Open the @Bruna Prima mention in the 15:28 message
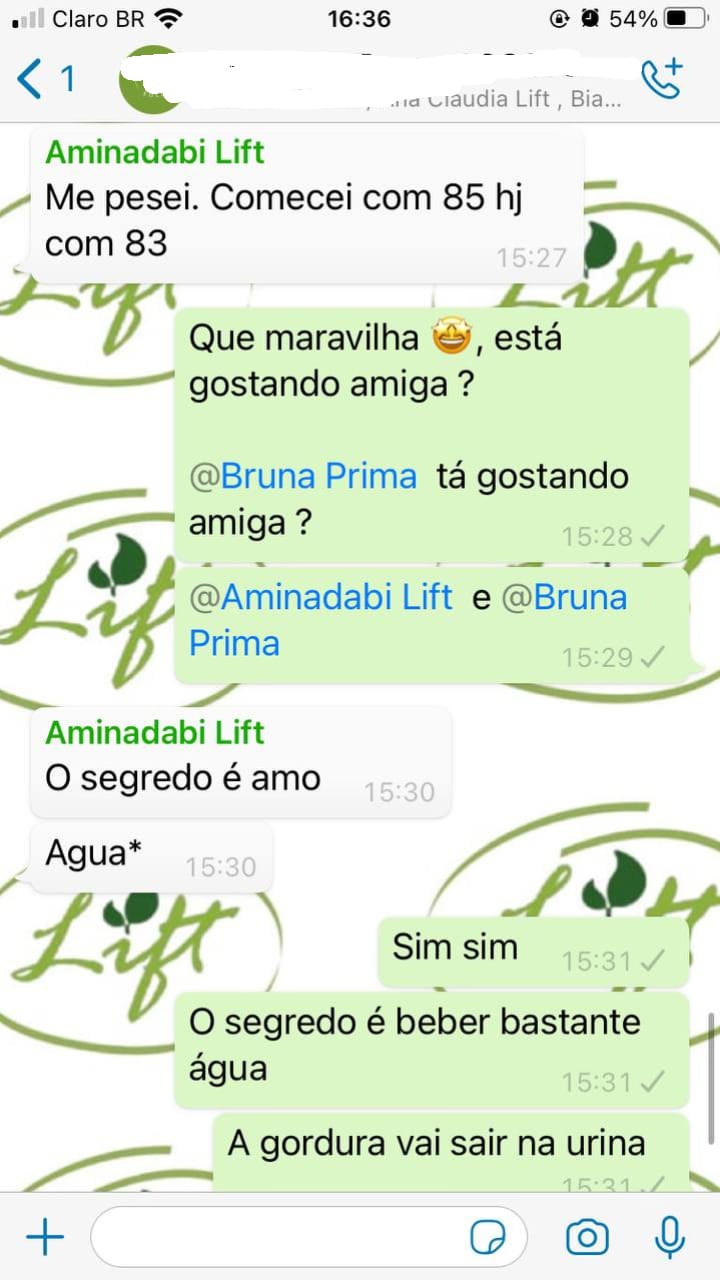 (x=303, y=476)
